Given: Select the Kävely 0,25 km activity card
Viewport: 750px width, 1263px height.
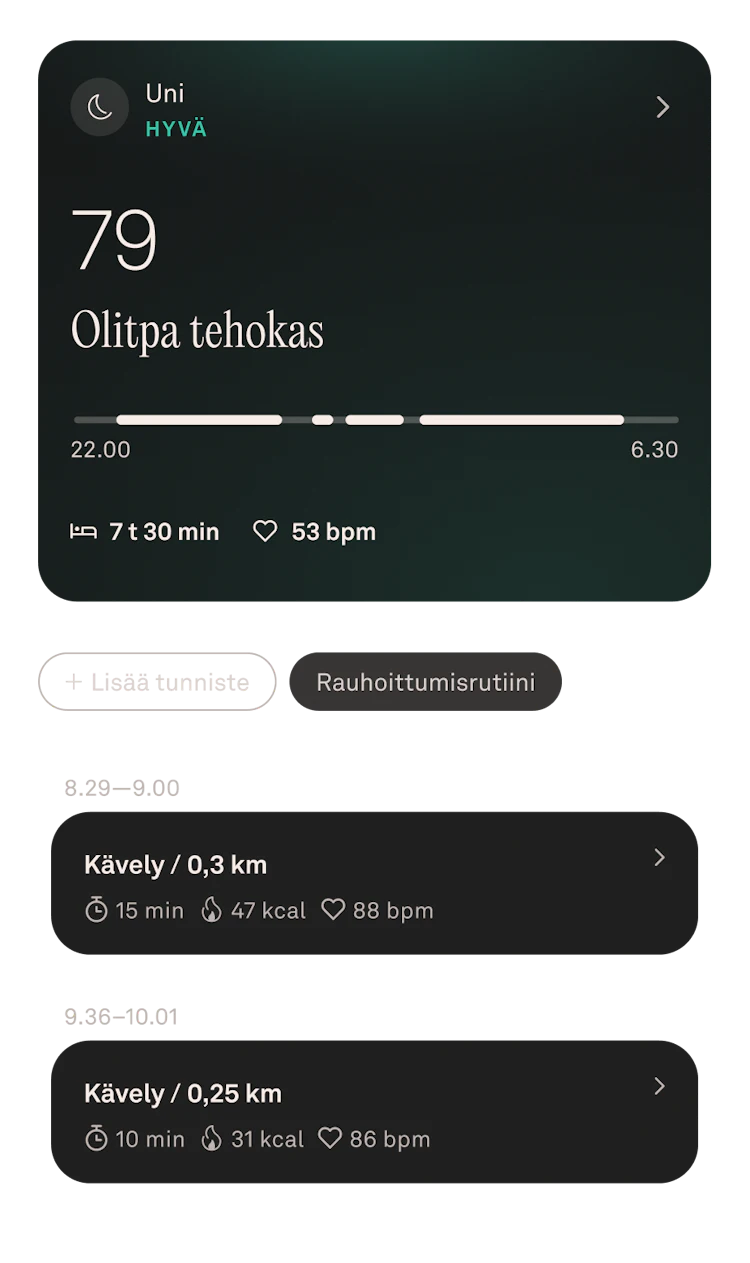Looking at the screenshot, I should click(x=375, y=1111).
